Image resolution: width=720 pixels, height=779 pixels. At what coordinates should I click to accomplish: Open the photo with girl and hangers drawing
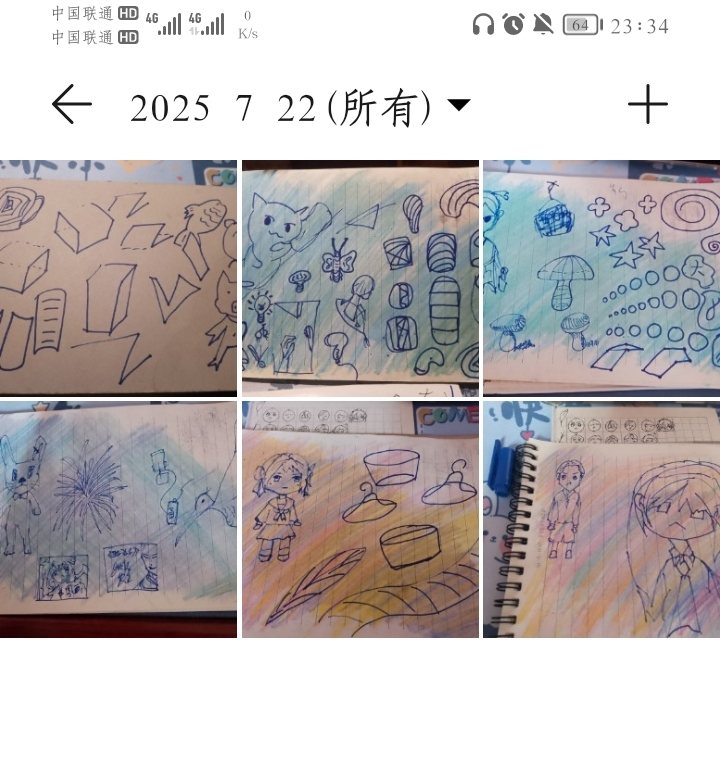click(360, 519)
